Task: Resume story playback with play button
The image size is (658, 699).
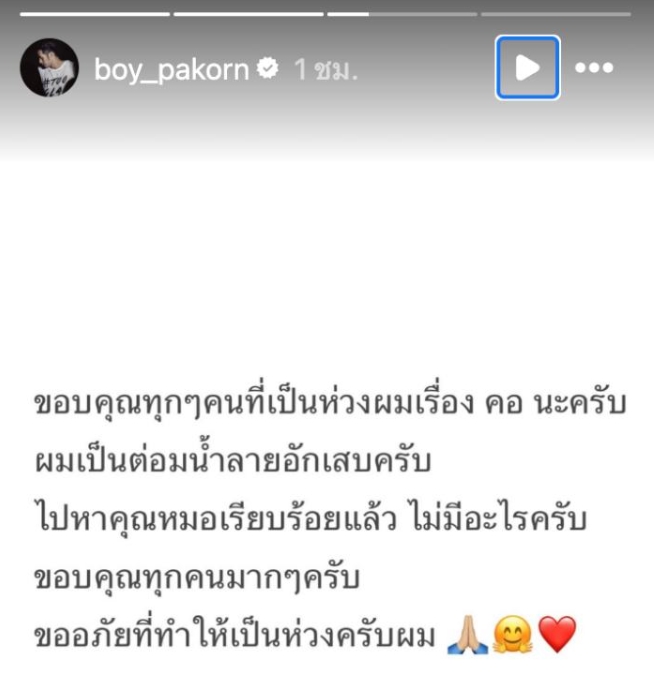Action: click(527, 68)
